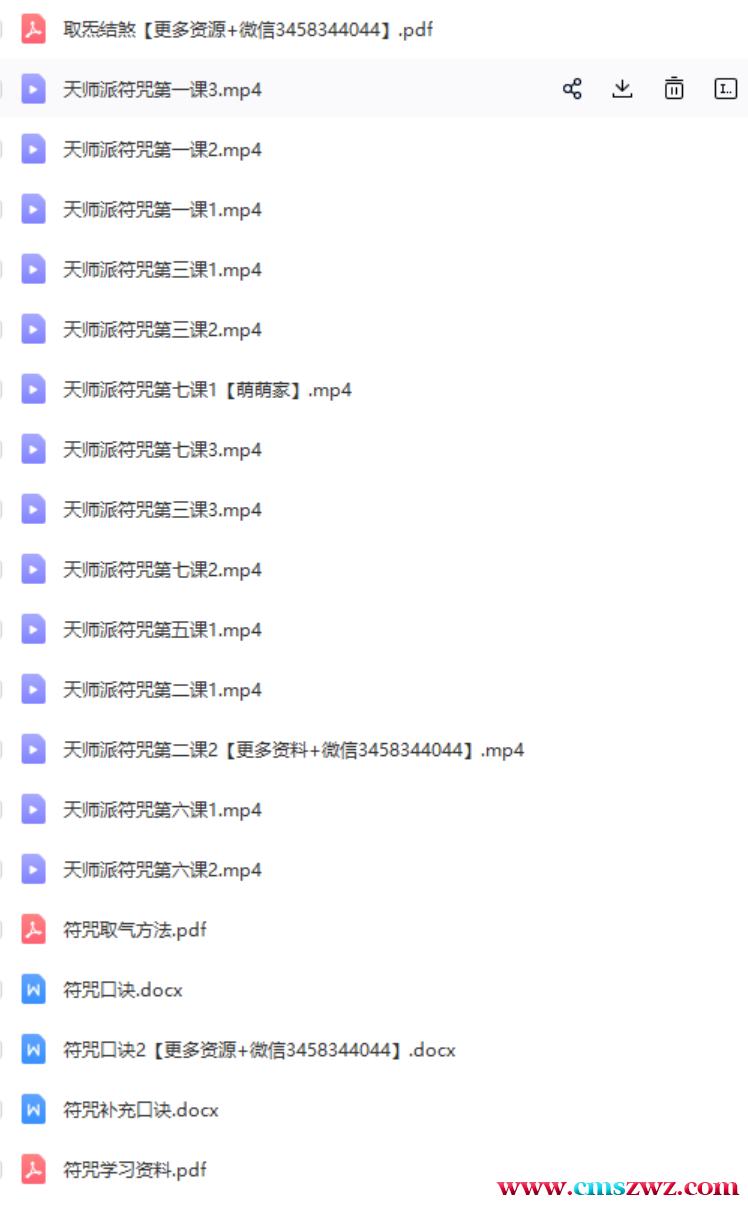Open 天师派符咒第七课1【萌萌家】.mp4
The height and width of the screenshot is (1205, 748).
(207, 390)
